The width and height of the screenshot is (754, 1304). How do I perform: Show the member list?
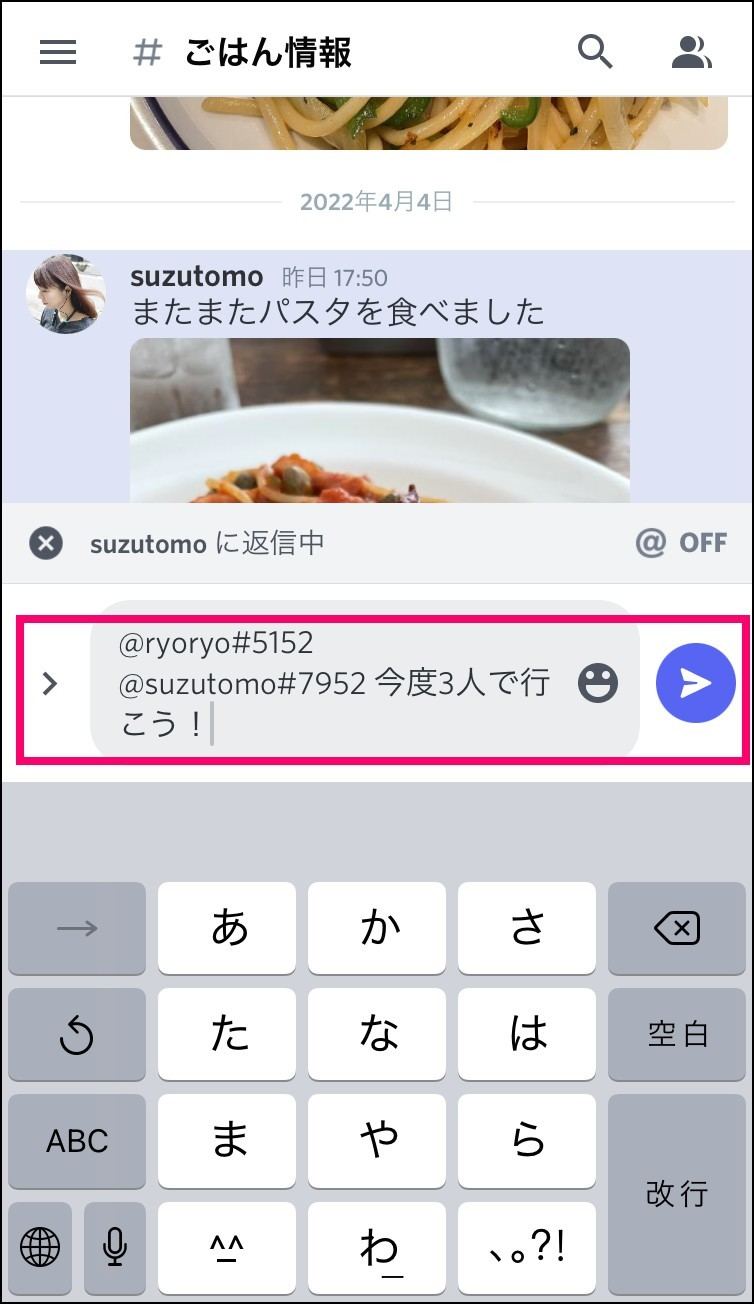(691, 52)
